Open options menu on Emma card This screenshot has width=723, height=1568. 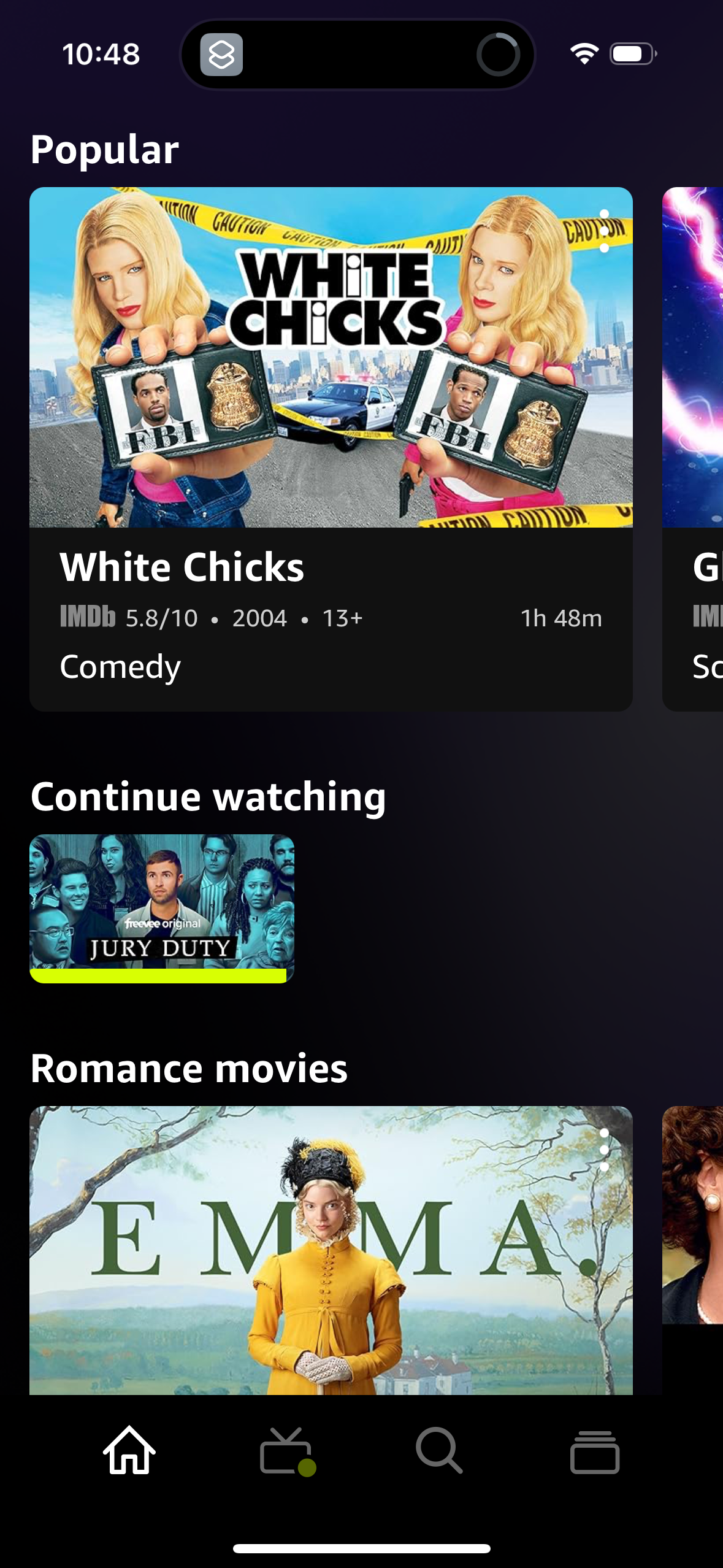(604, 1150)
